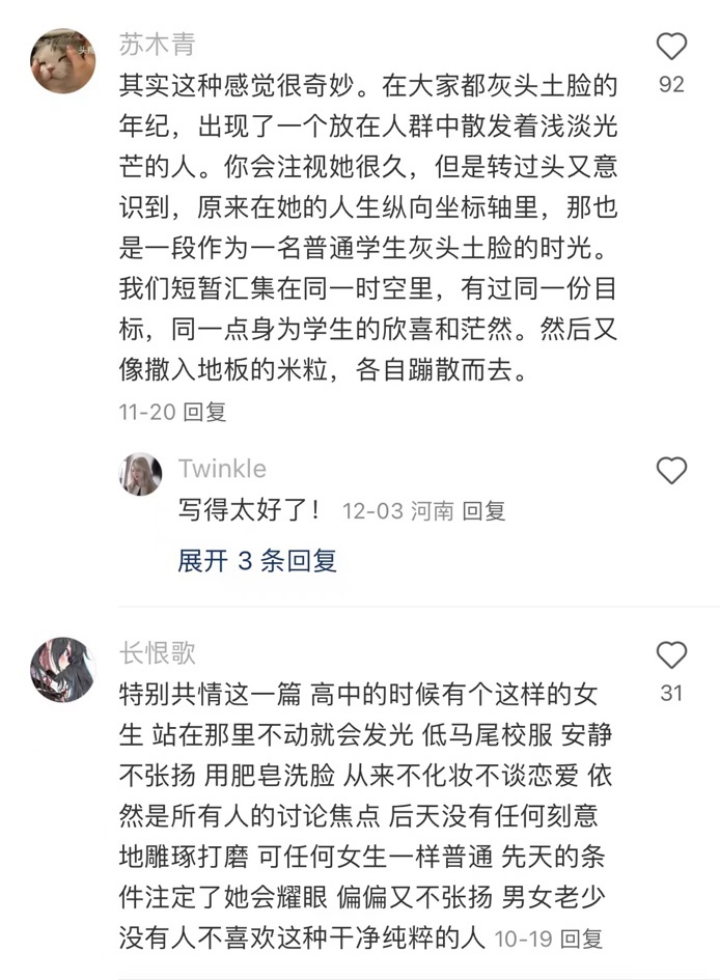Reply to Twinkle's comment
Screen dimensions: 720x980
[484, 511]
